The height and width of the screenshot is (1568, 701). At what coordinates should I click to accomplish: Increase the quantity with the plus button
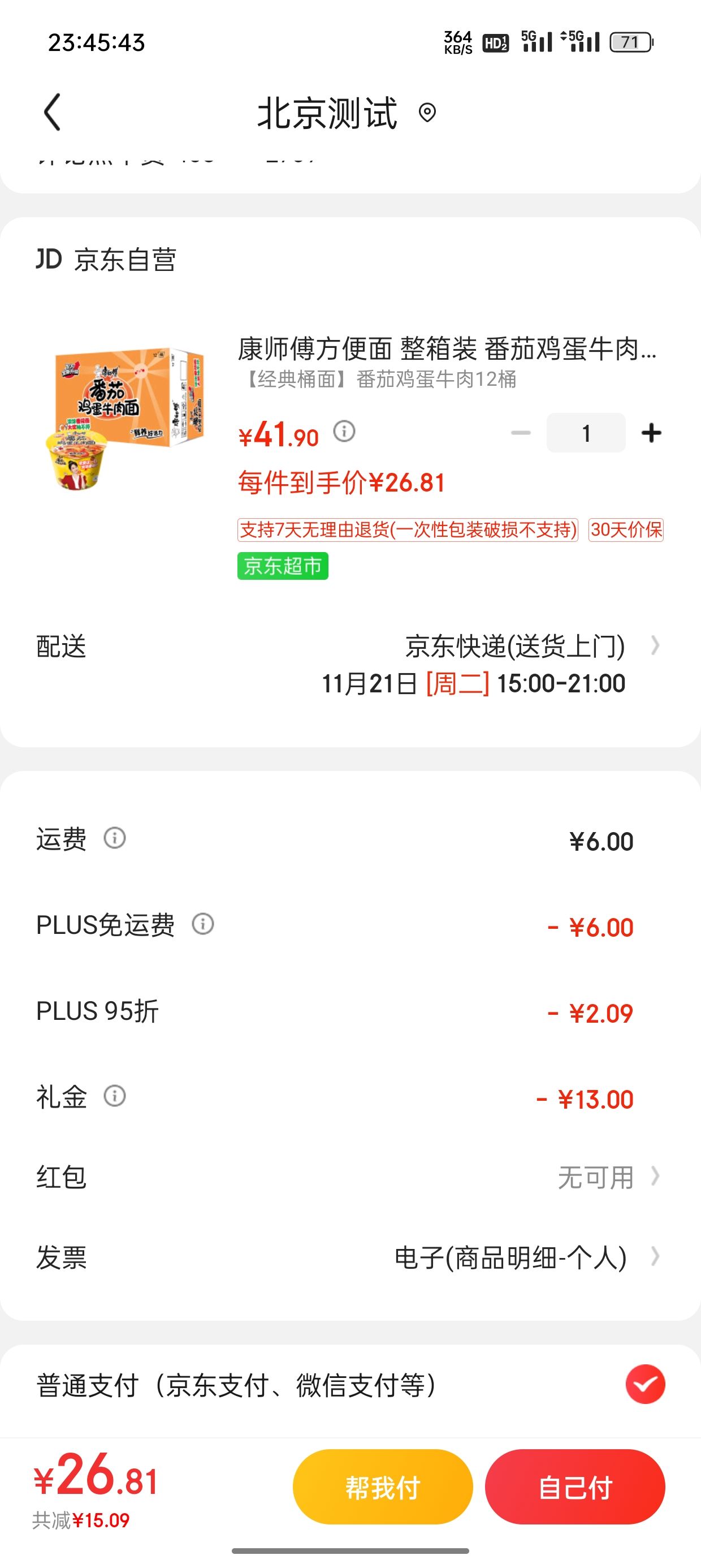coord(651,433)
